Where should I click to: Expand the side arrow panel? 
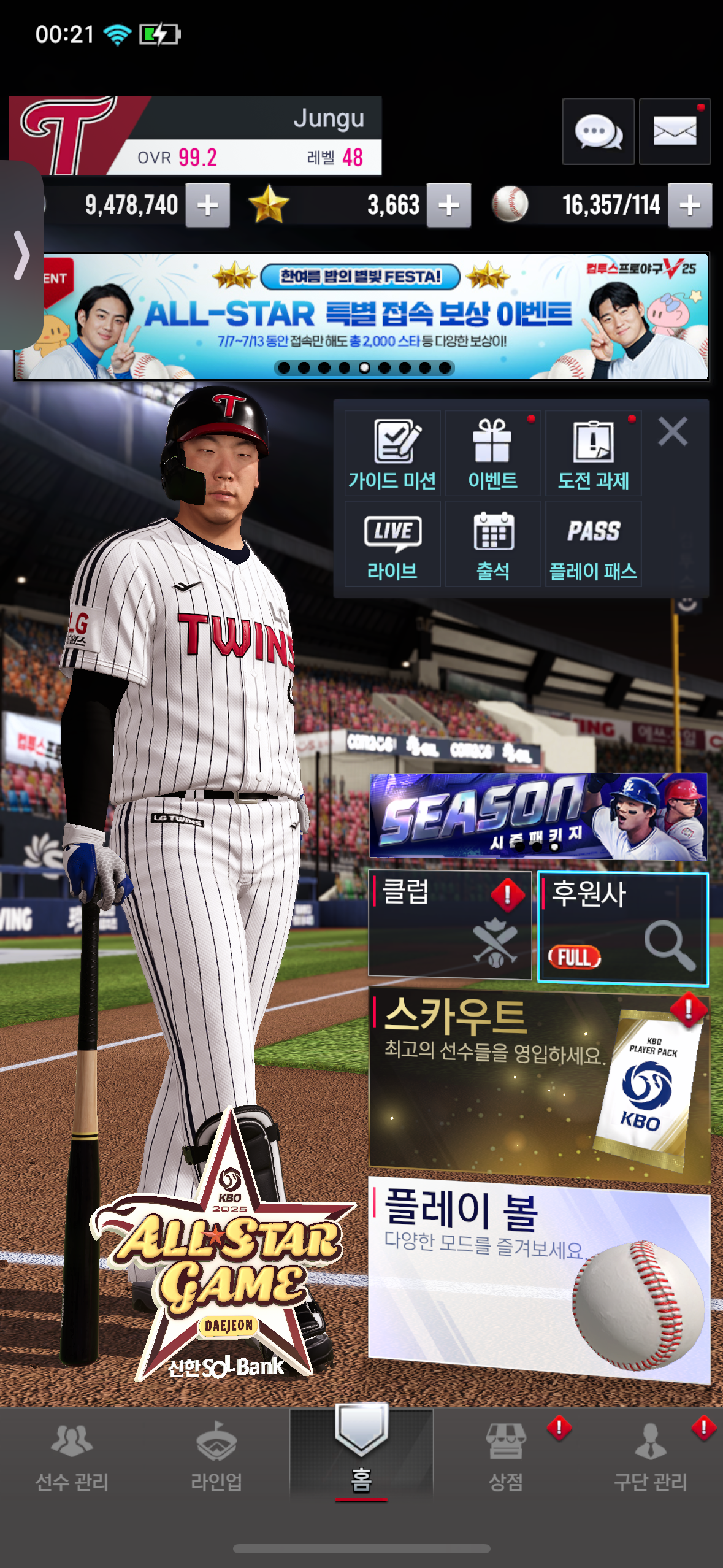21,255
